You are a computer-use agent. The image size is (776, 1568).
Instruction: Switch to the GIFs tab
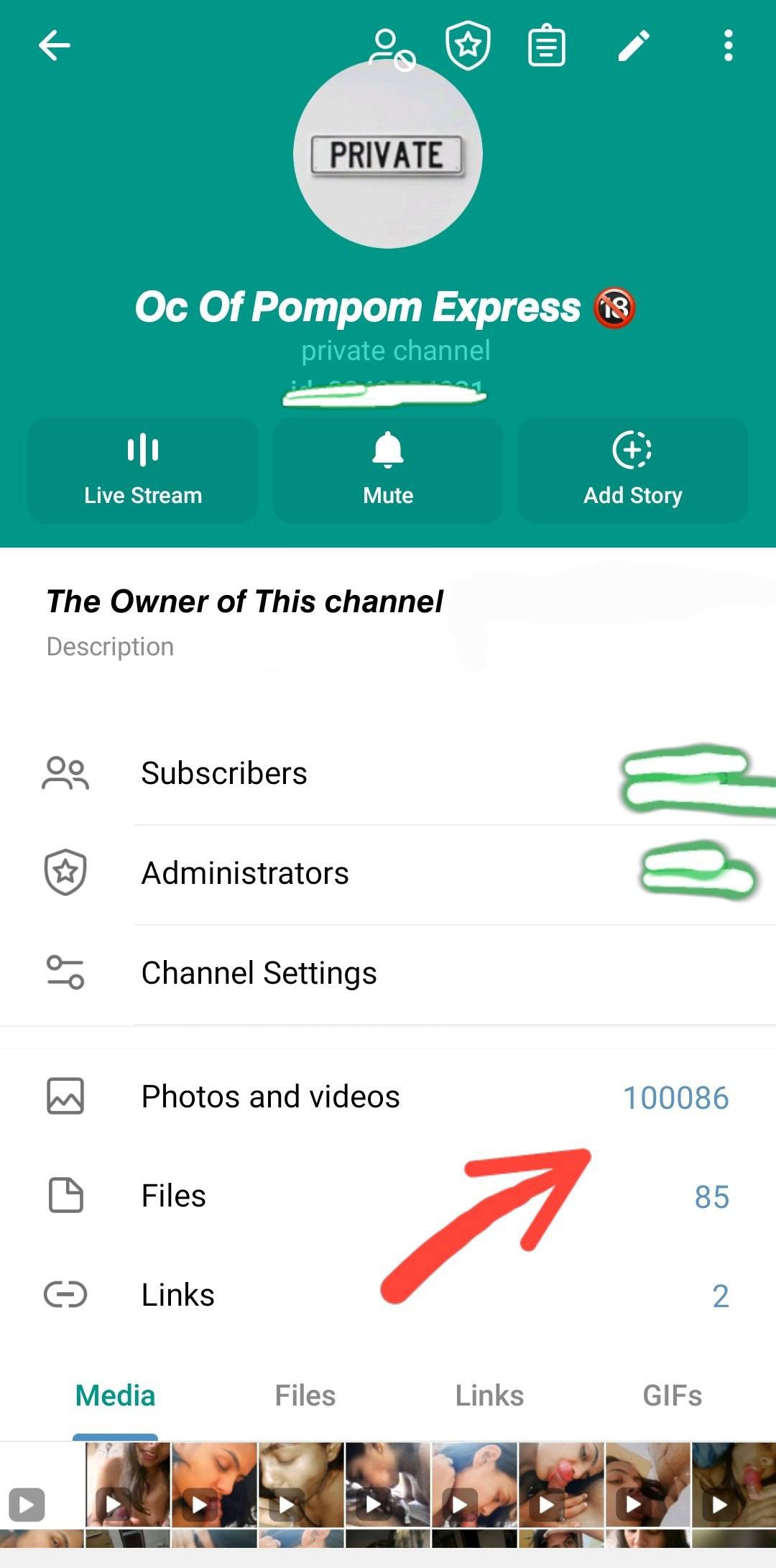(x=672, y=1396)
